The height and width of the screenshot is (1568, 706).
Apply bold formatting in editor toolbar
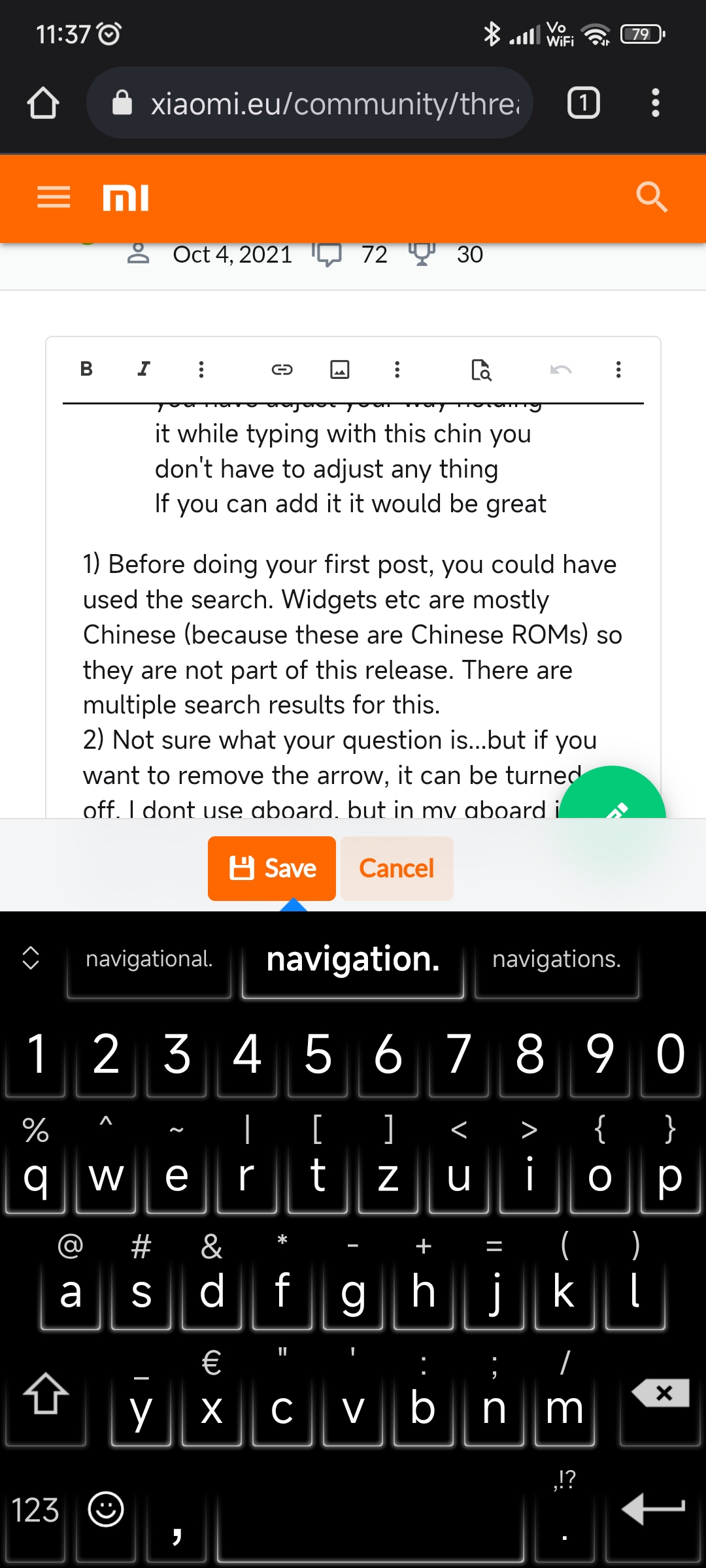click(x=86, y=369)
